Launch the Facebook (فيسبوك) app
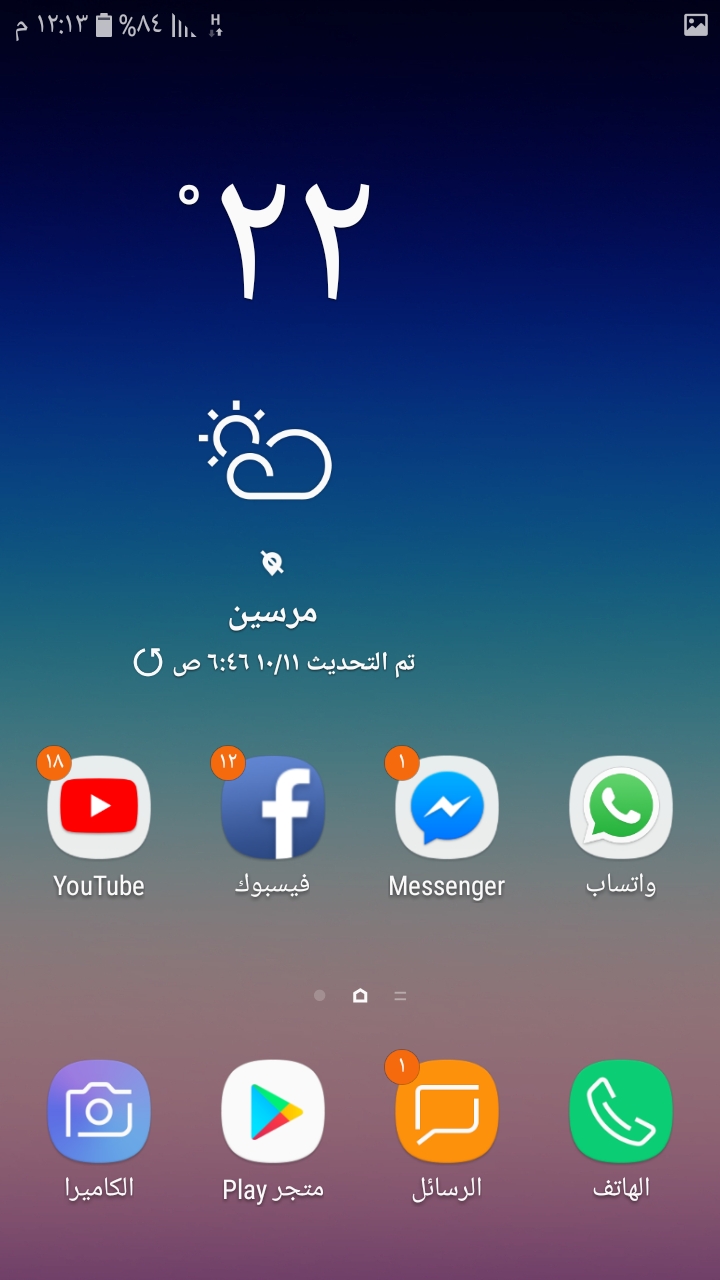The image size is (720, 1280). pos(272,808)
